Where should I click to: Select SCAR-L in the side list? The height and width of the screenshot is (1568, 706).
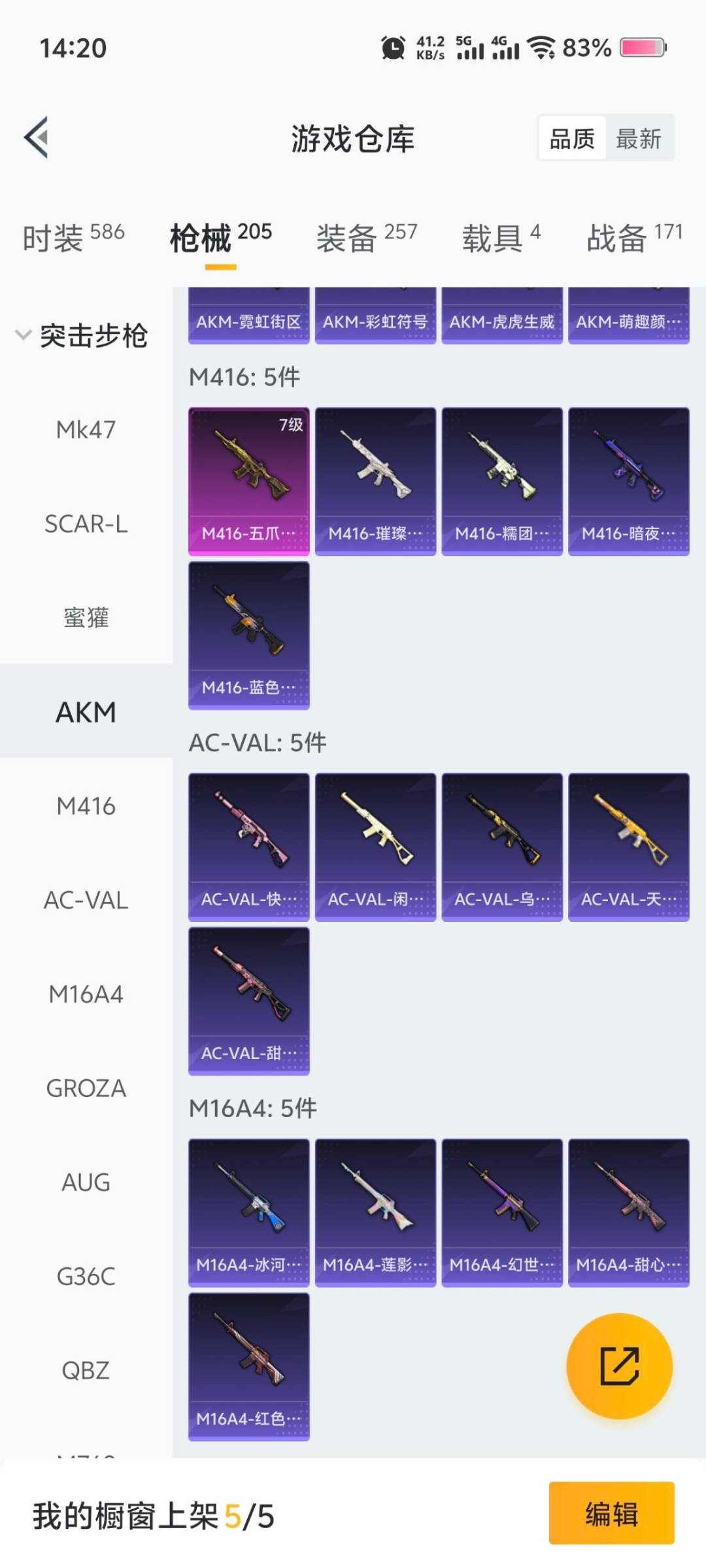86,524
